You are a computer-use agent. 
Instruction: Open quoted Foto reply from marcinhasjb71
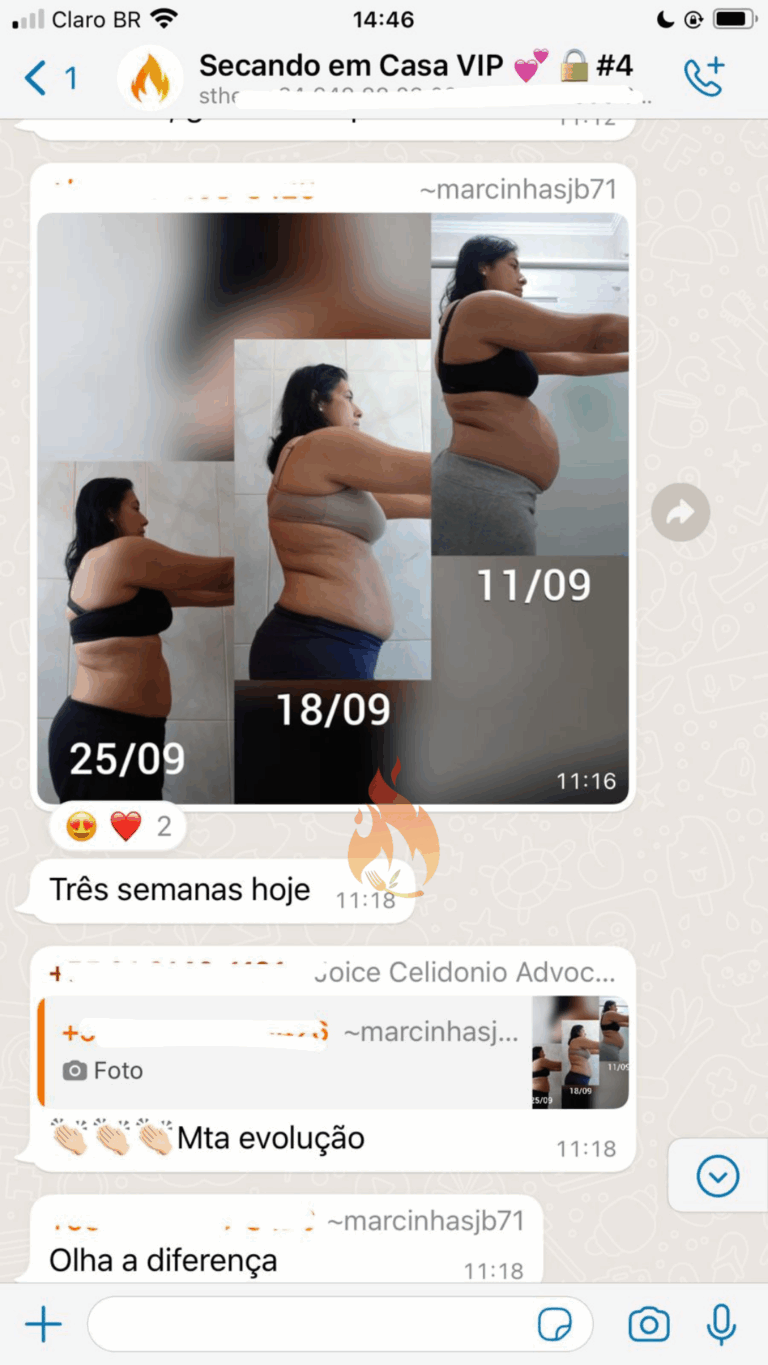click(x=332, y=1052)
